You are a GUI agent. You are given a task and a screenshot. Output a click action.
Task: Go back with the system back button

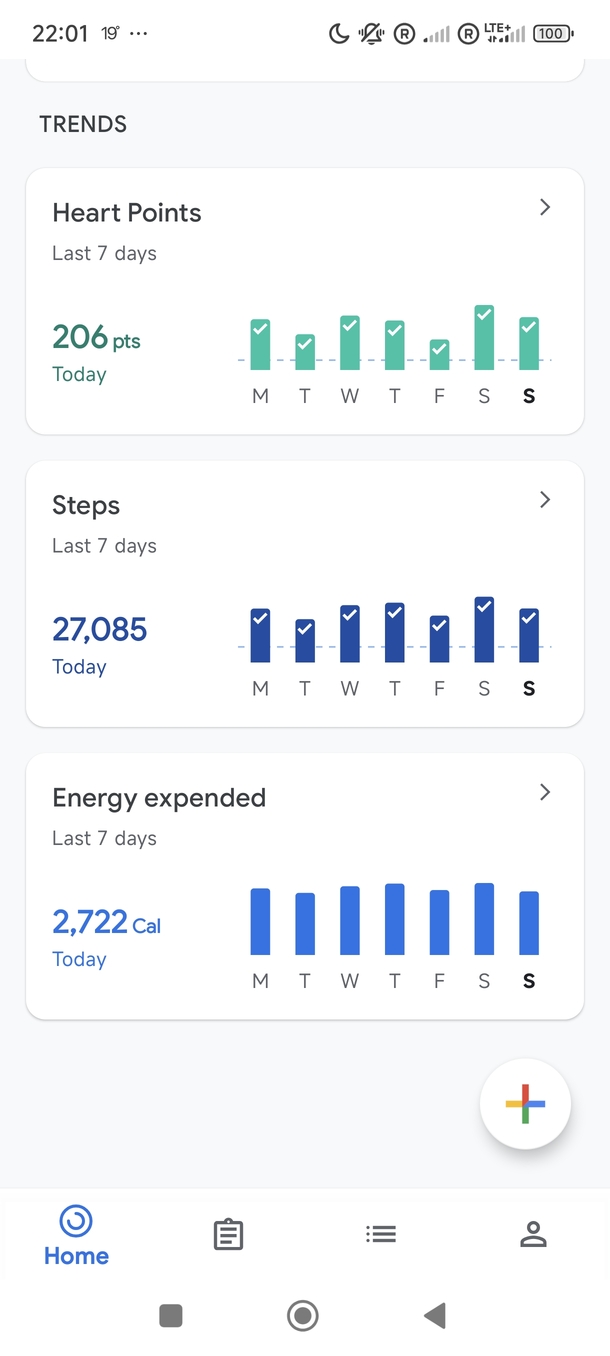pos(435,1316)
